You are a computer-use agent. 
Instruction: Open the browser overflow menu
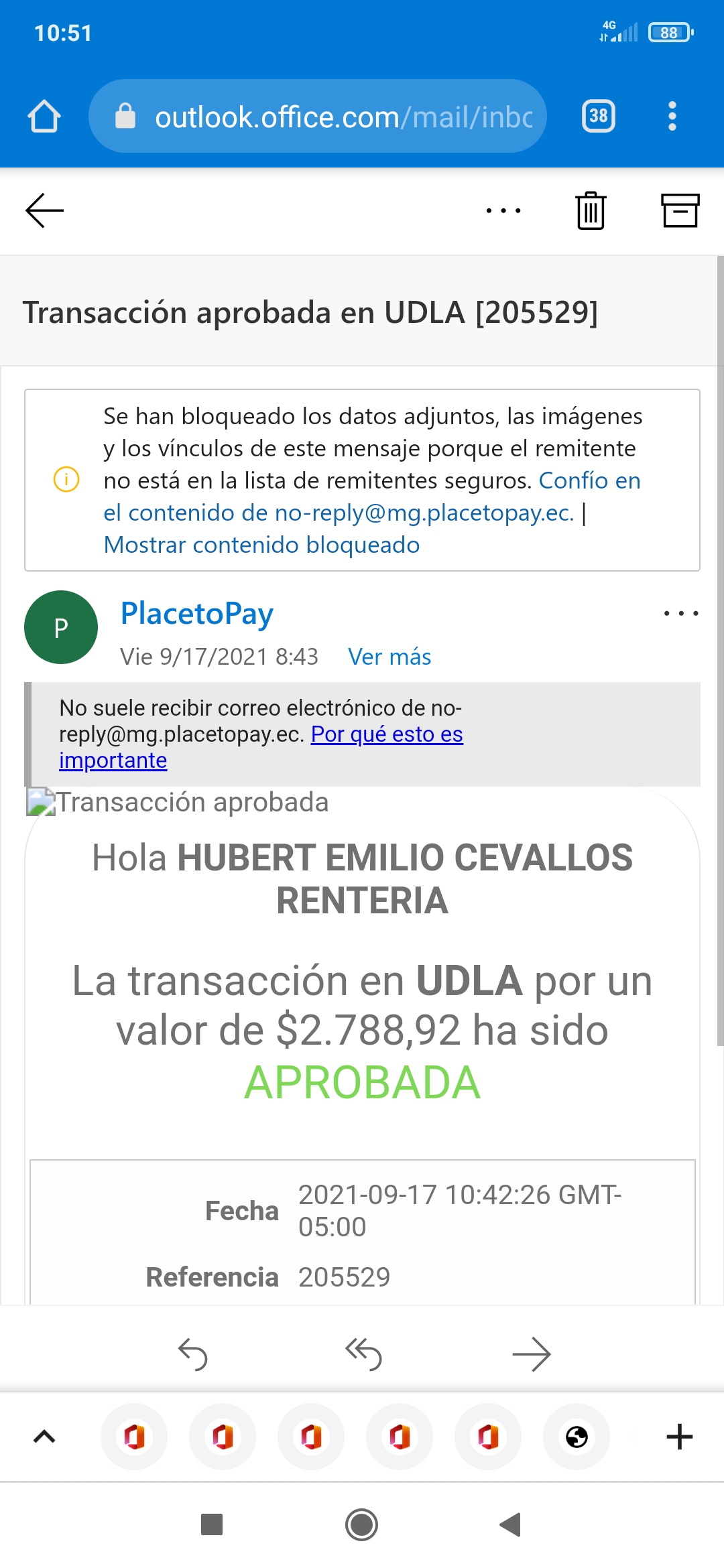[x=672, y=117]
